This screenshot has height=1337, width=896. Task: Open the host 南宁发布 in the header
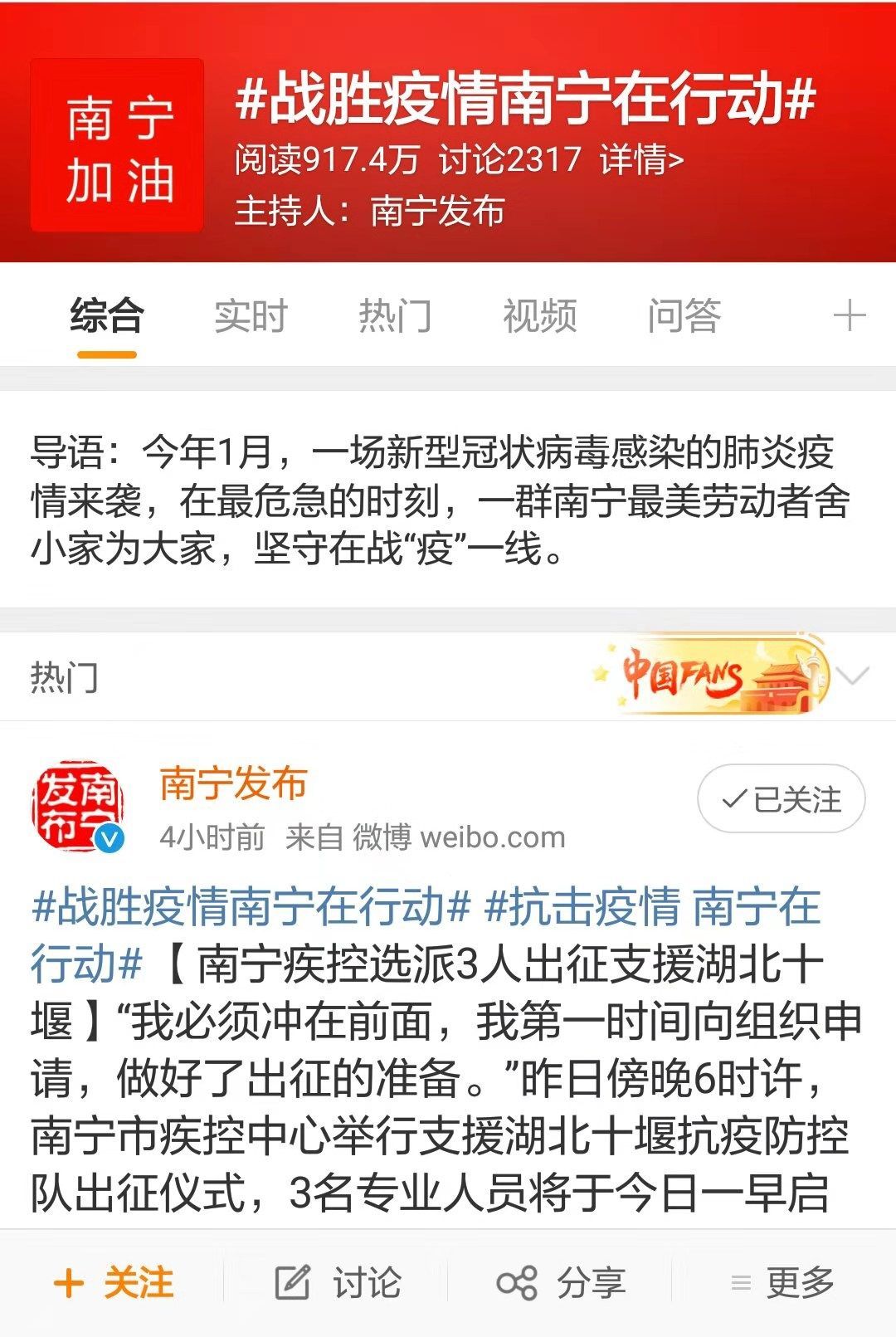[437, 212]
